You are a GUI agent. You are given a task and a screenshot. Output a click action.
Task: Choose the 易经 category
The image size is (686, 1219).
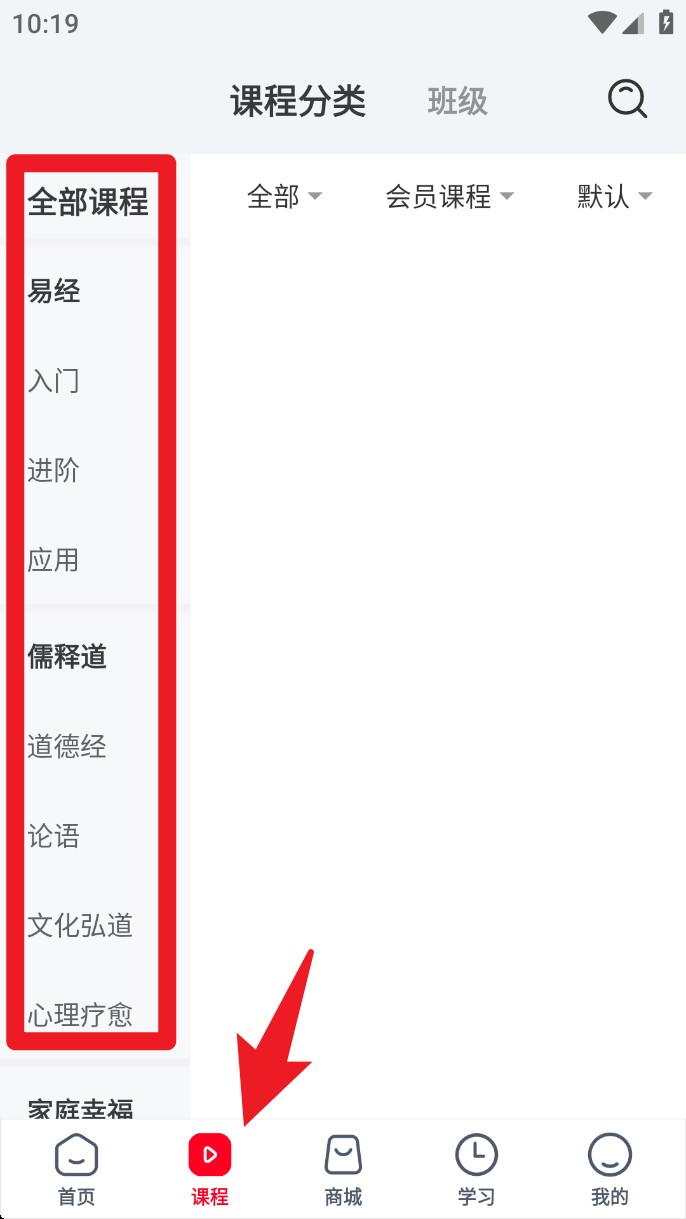pyautogui.click(x=54, y=292)
